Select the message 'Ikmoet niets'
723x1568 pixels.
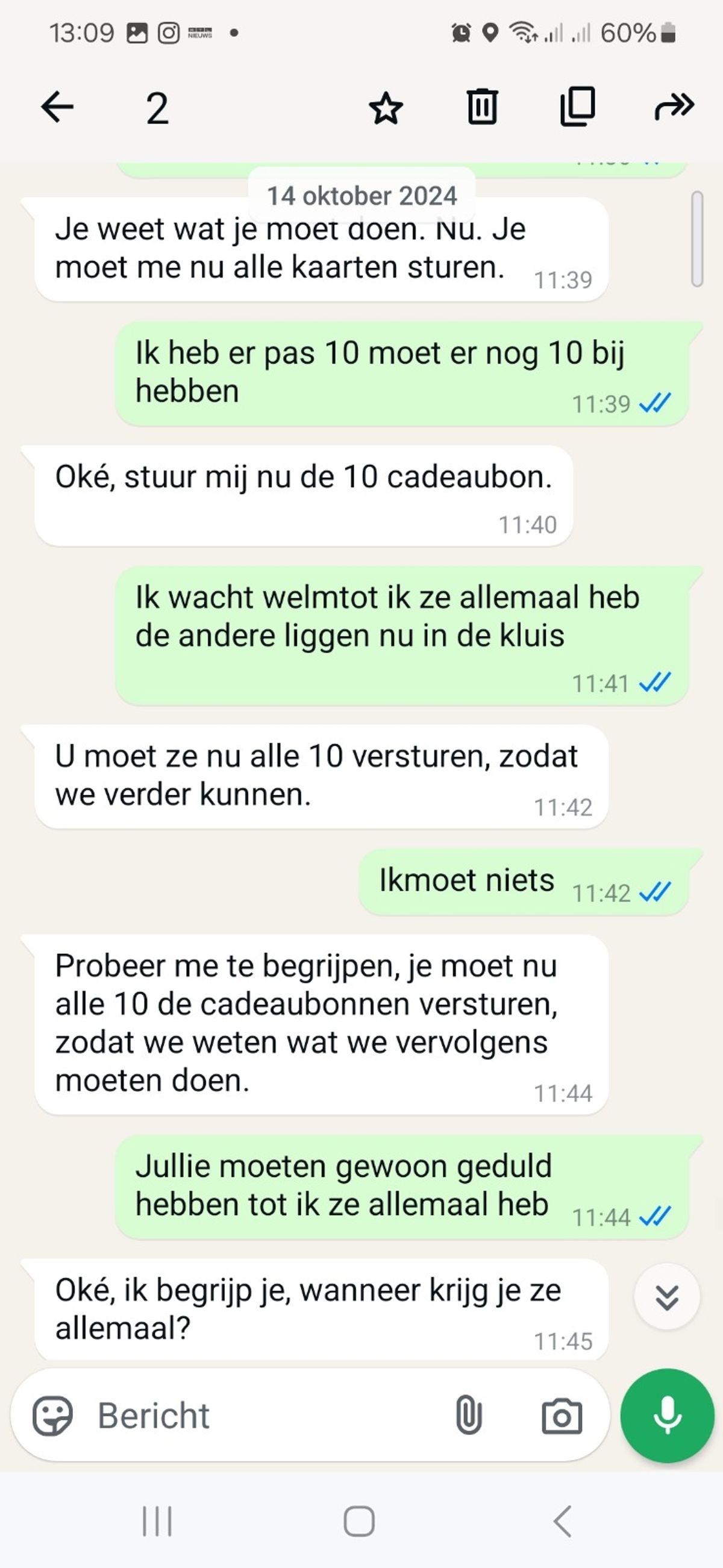point(524,882)
